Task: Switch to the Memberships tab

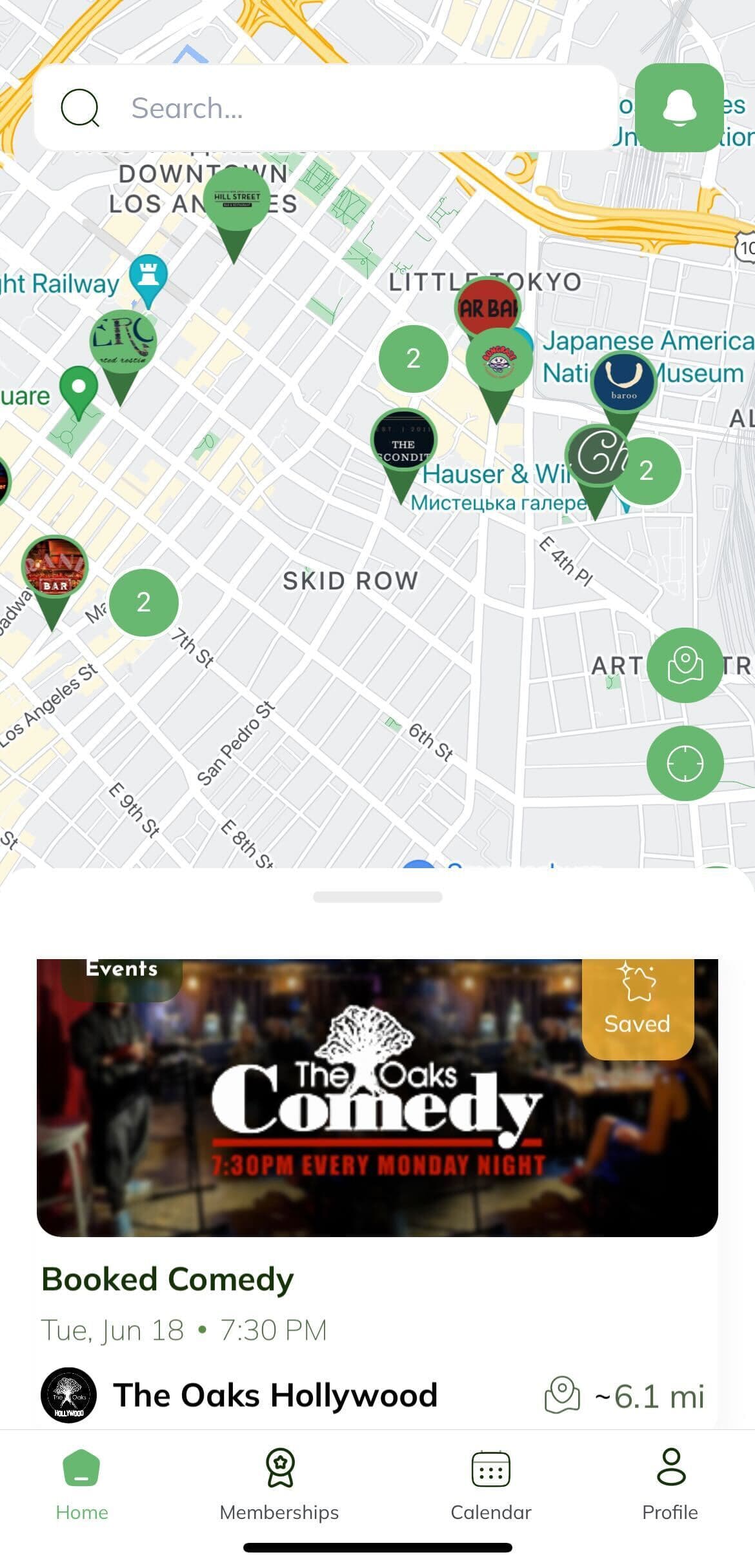Action: click(x=279, y=1484)
